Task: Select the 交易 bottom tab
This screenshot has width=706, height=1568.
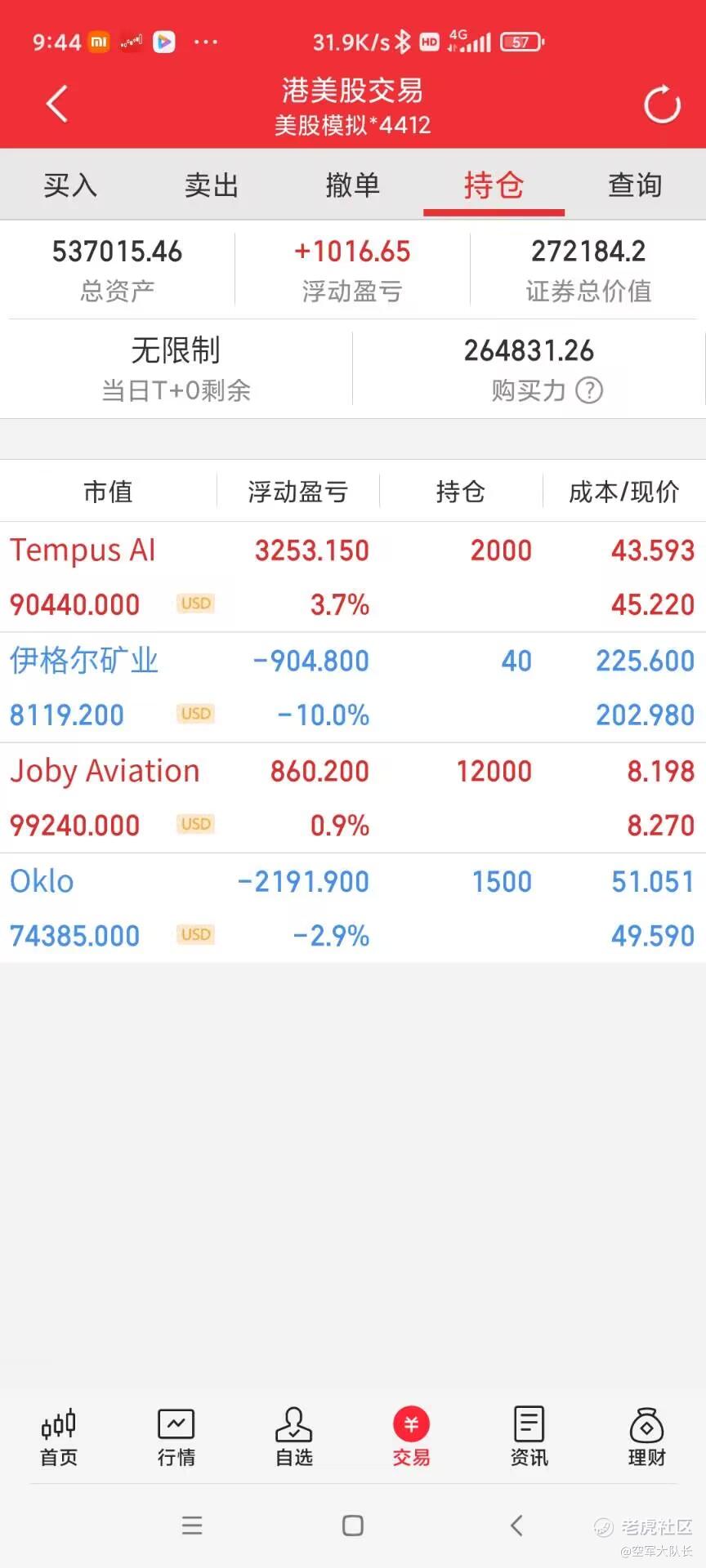Action: [x=411, y=1437]
